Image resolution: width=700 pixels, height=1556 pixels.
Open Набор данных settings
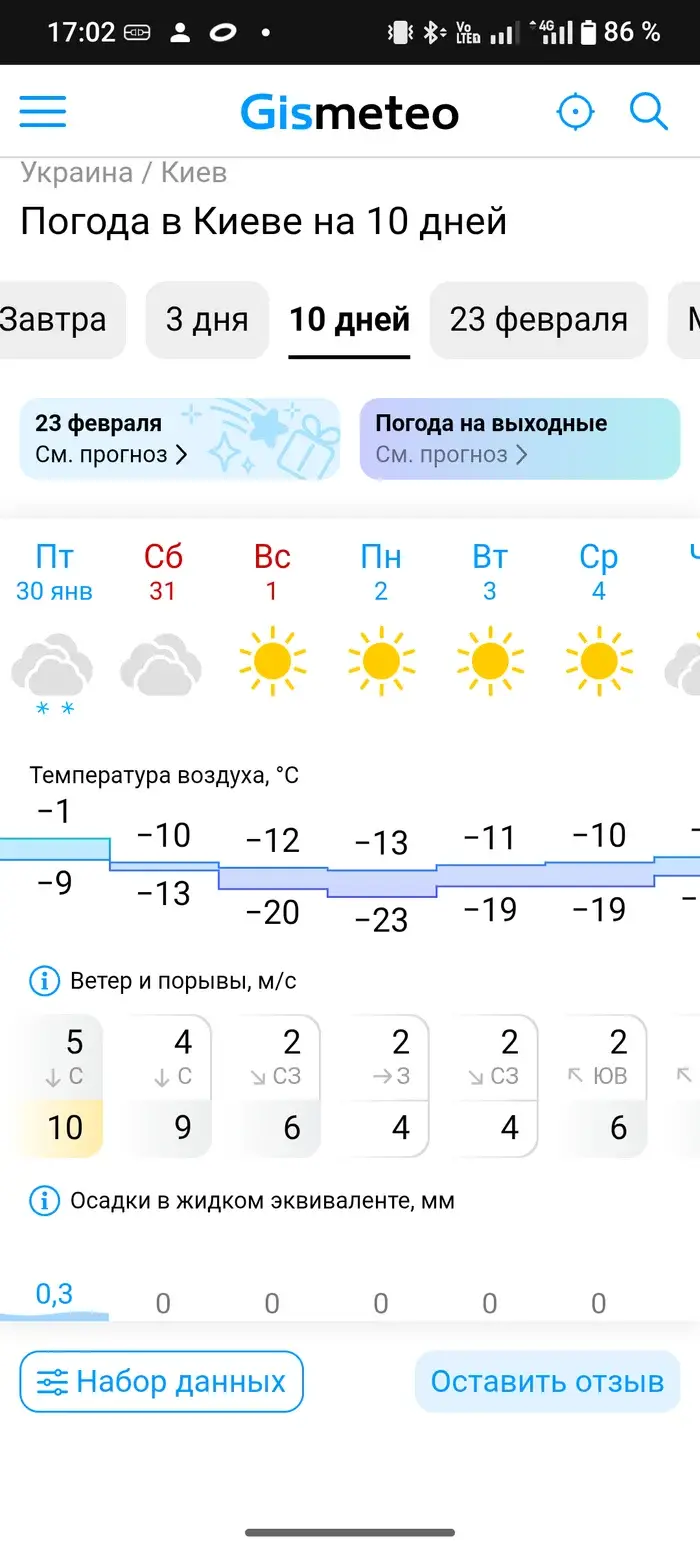coord(161,1382)
